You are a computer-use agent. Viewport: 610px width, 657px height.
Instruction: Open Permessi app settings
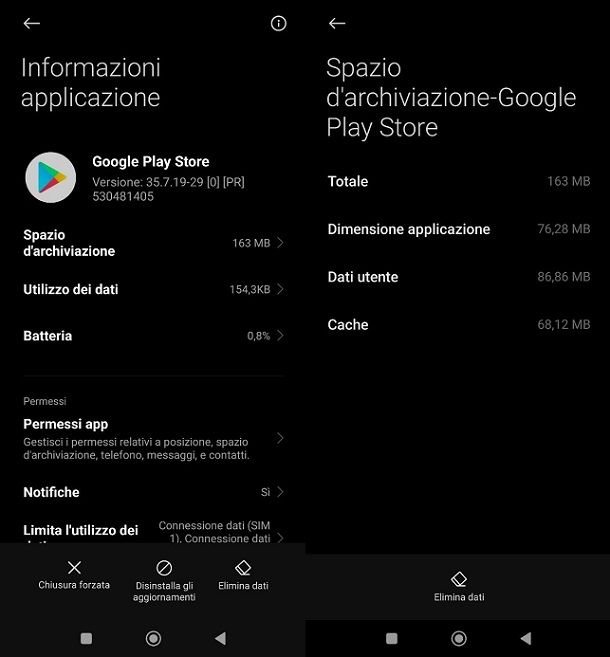click(152, 438)
